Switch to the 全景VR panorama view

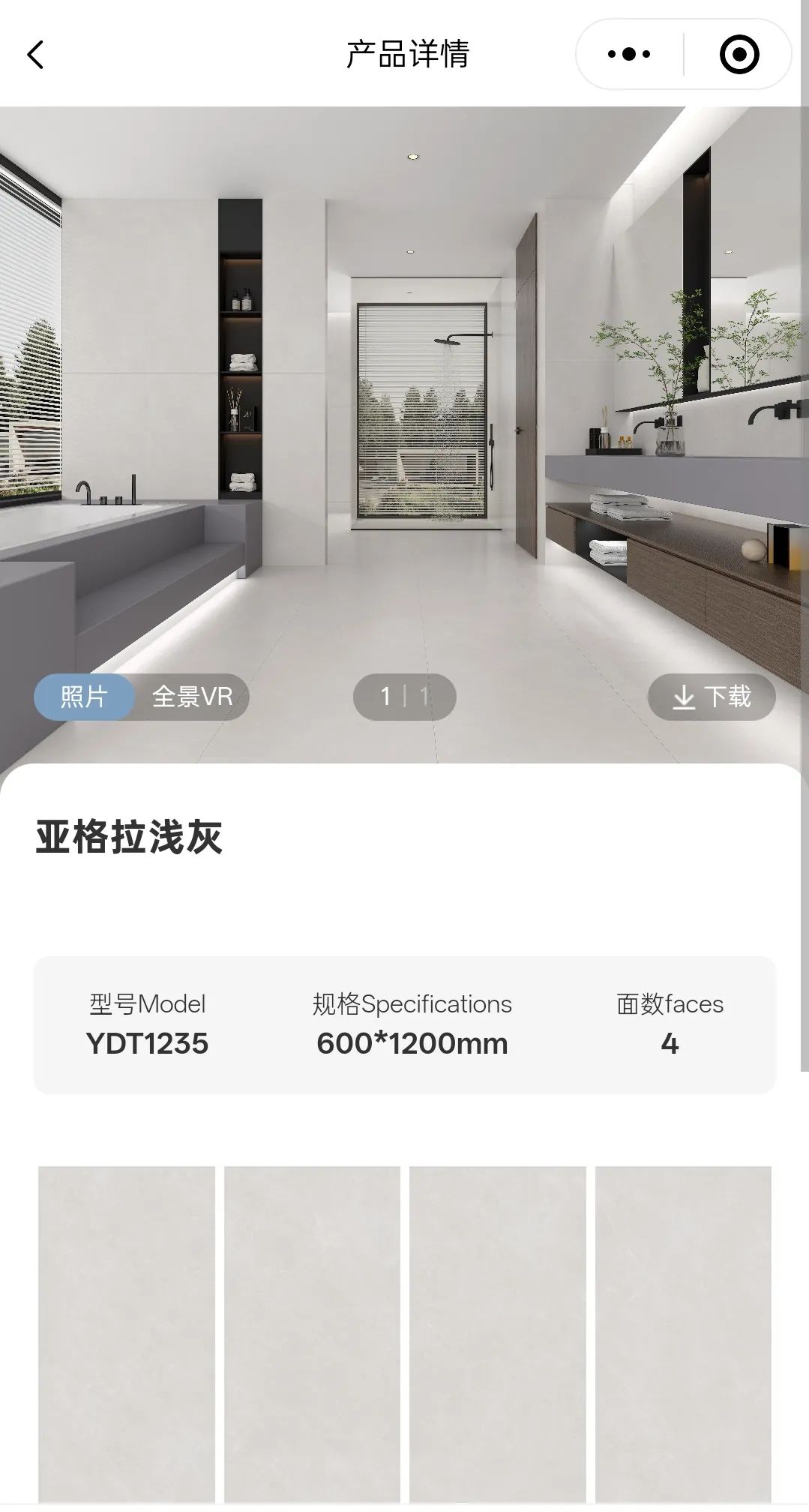pyautogui.click(x=192, y=697)
